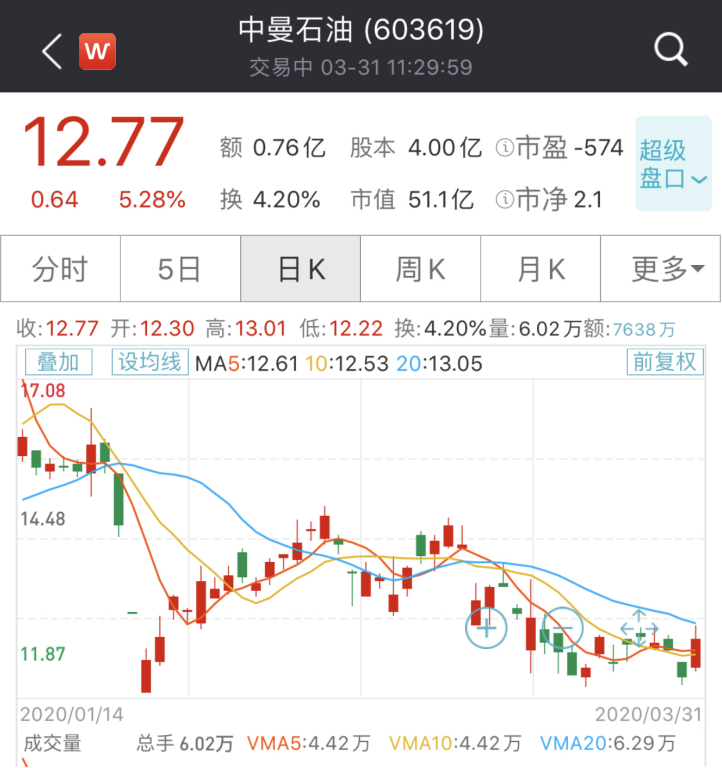Zoom in the K-line chart with plus
Viewport: 722px width, 768px height.
tap(487, 628)
